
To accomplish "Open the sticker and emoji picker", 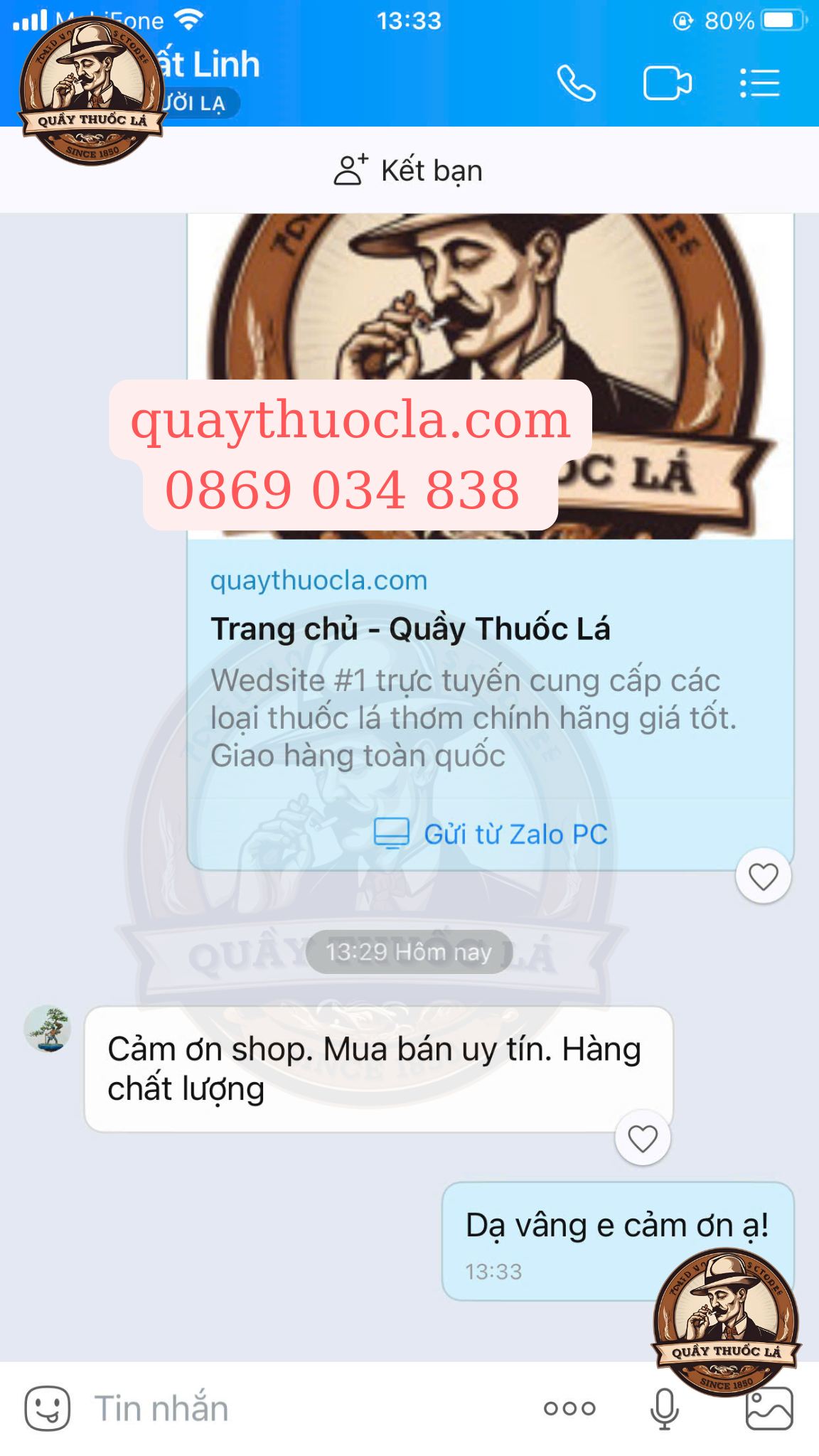I will click(x=47, y=1408).
